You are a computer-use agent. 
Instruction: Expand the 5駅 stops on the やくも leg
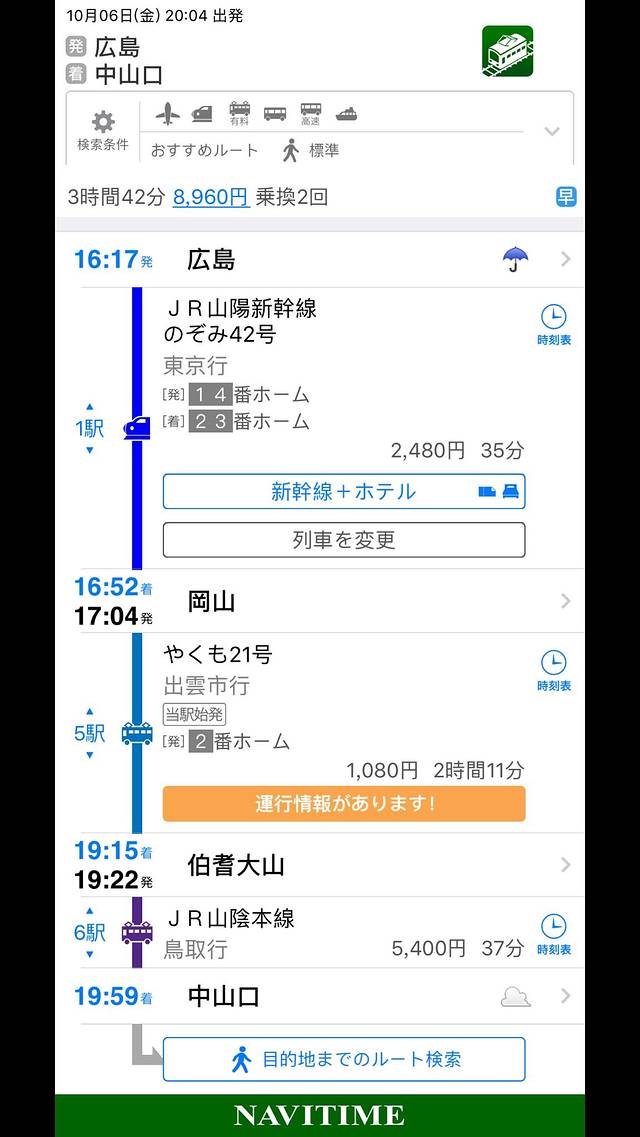click(x=89, y=734)
